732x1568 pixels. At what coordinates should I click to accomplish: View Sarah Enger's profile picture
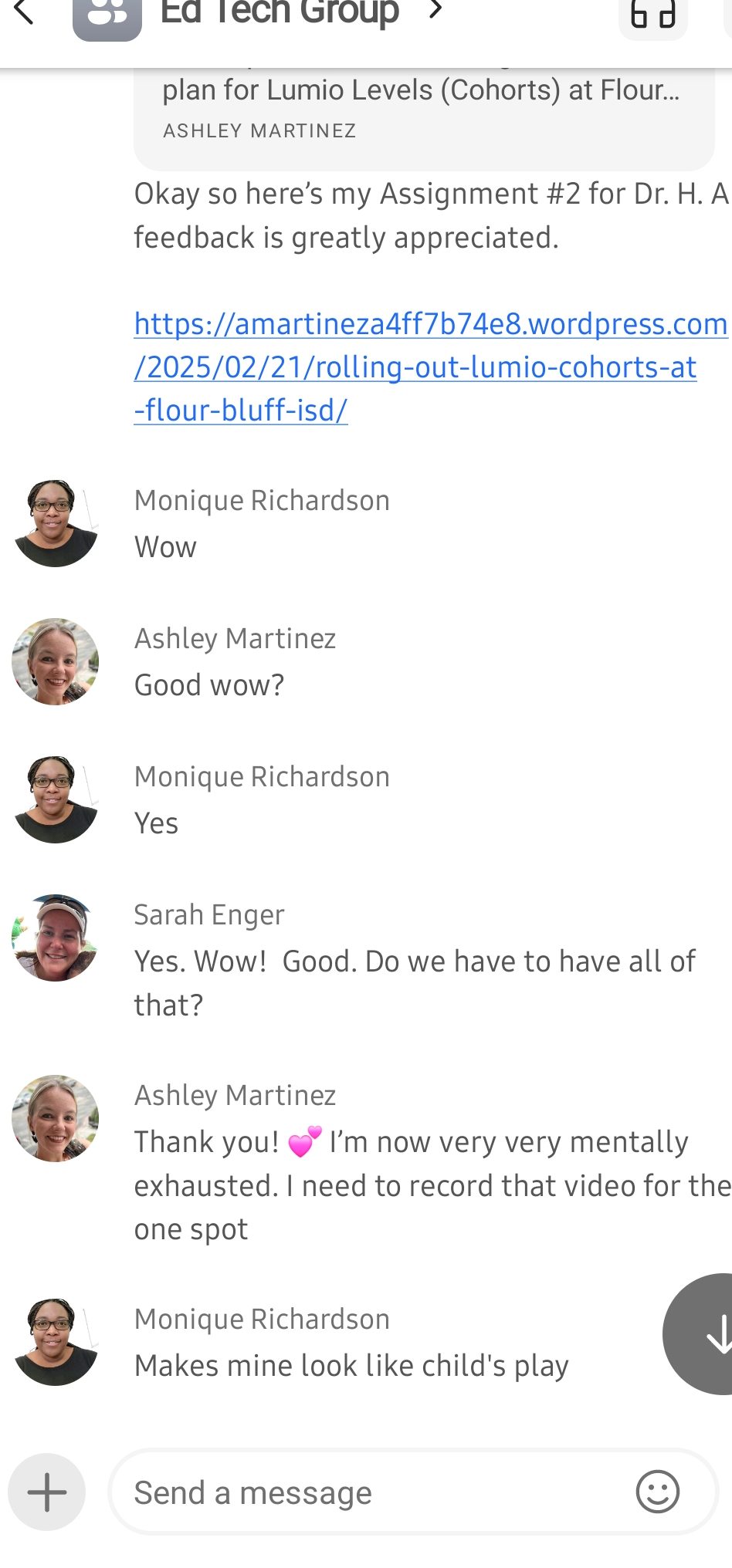55,938
